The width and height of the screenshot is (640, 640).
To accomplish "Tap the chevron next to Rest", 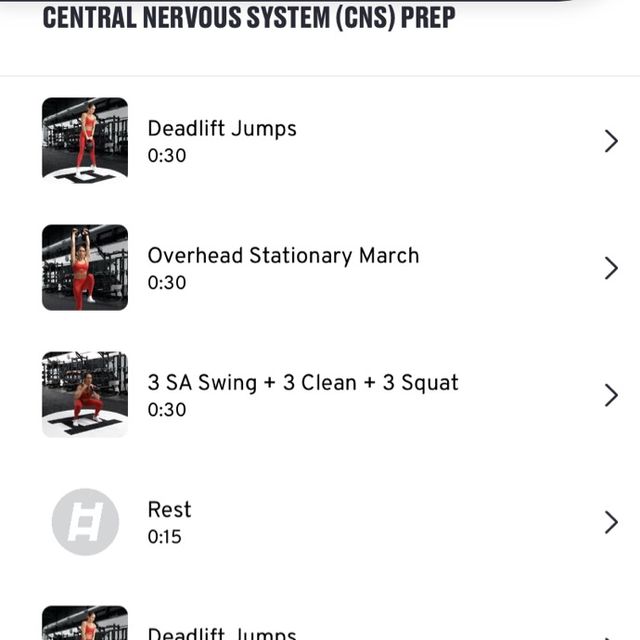I will tap(611, 522).
